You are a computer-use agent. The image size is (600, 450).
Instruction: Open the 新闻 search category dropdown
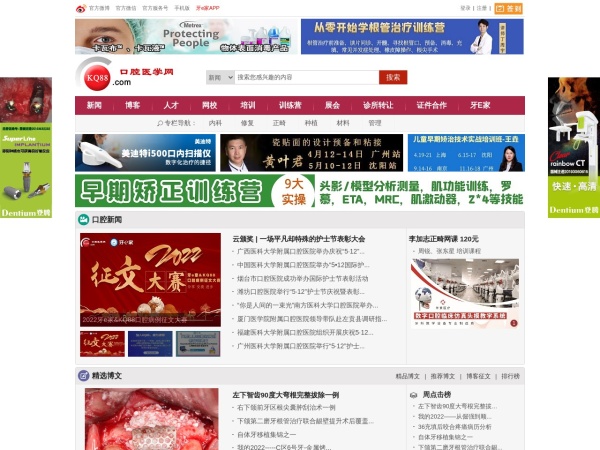click(219, 77)
